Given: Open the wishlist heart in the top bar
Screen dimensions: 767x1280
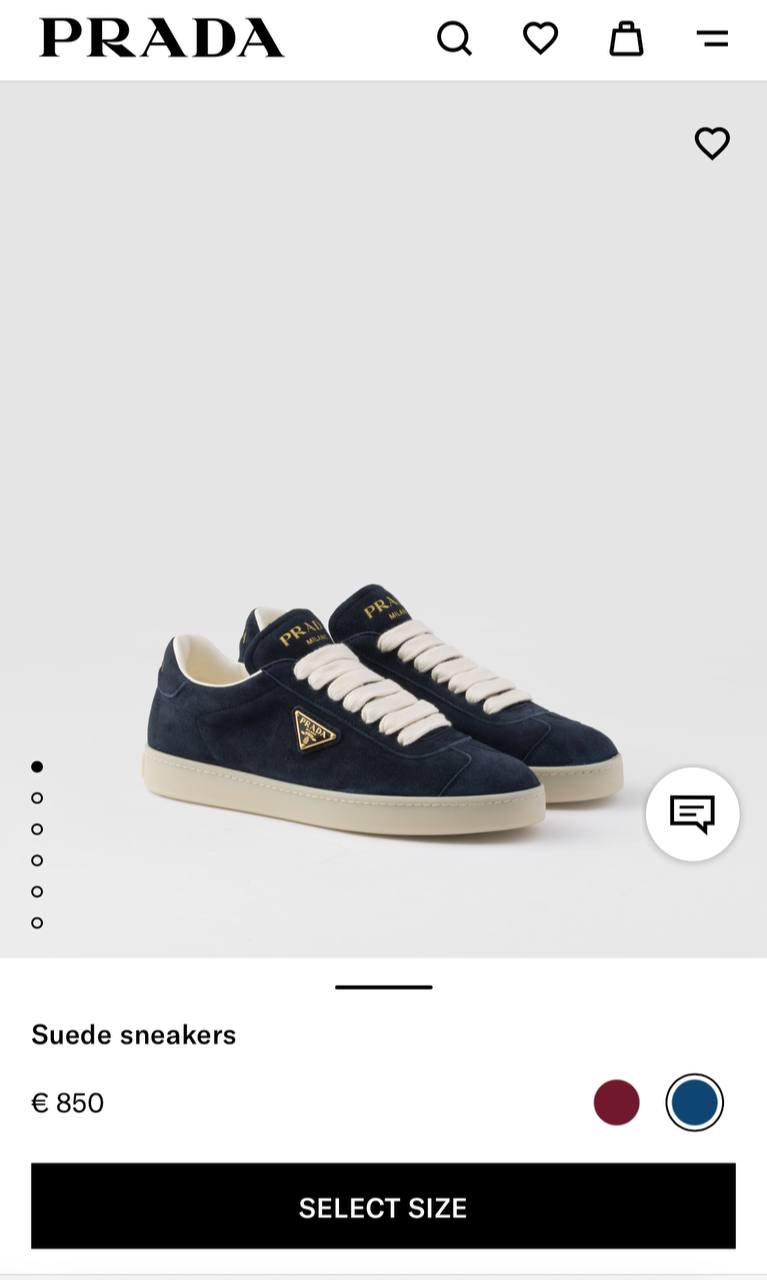Looking at the screenshot, I should 540,39.
